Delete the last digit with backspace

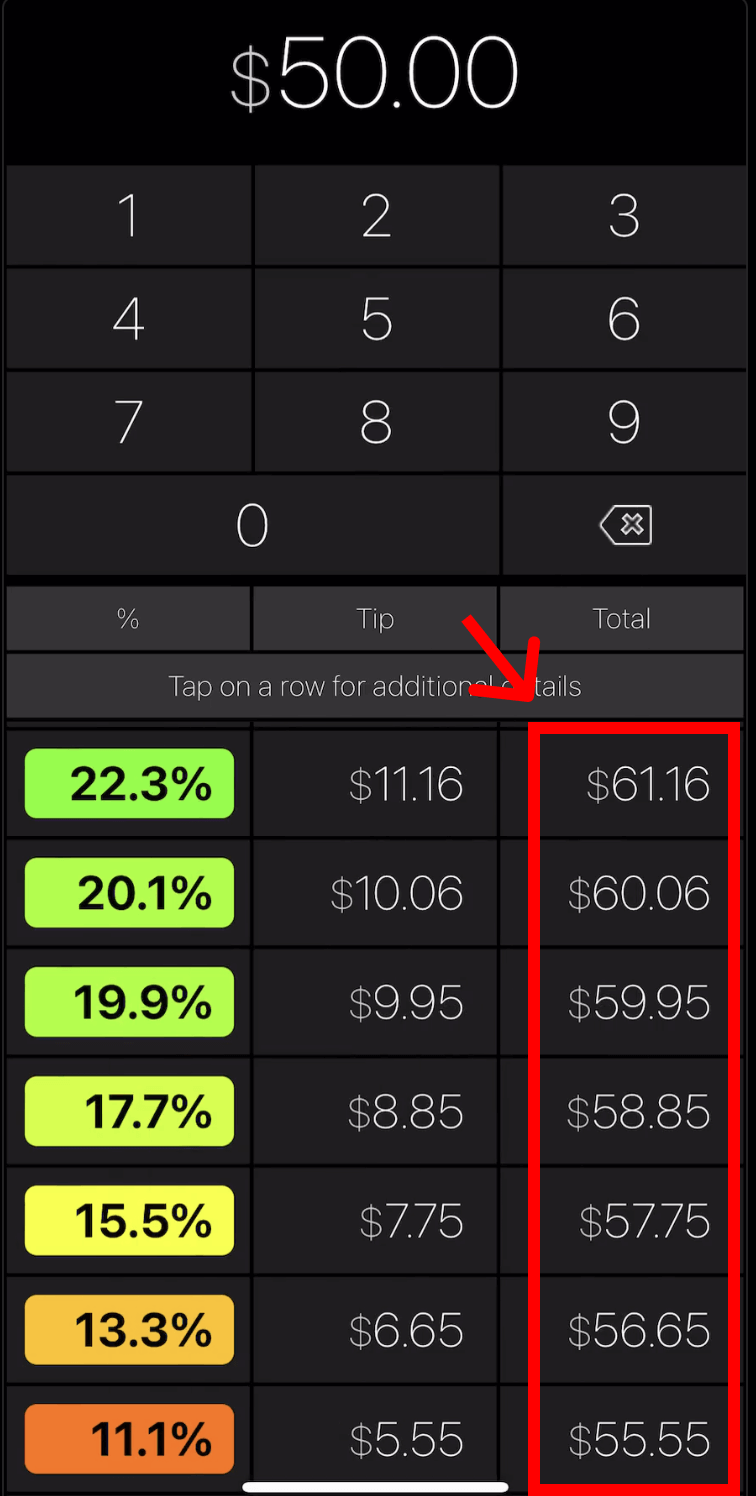tap(625, 525)
